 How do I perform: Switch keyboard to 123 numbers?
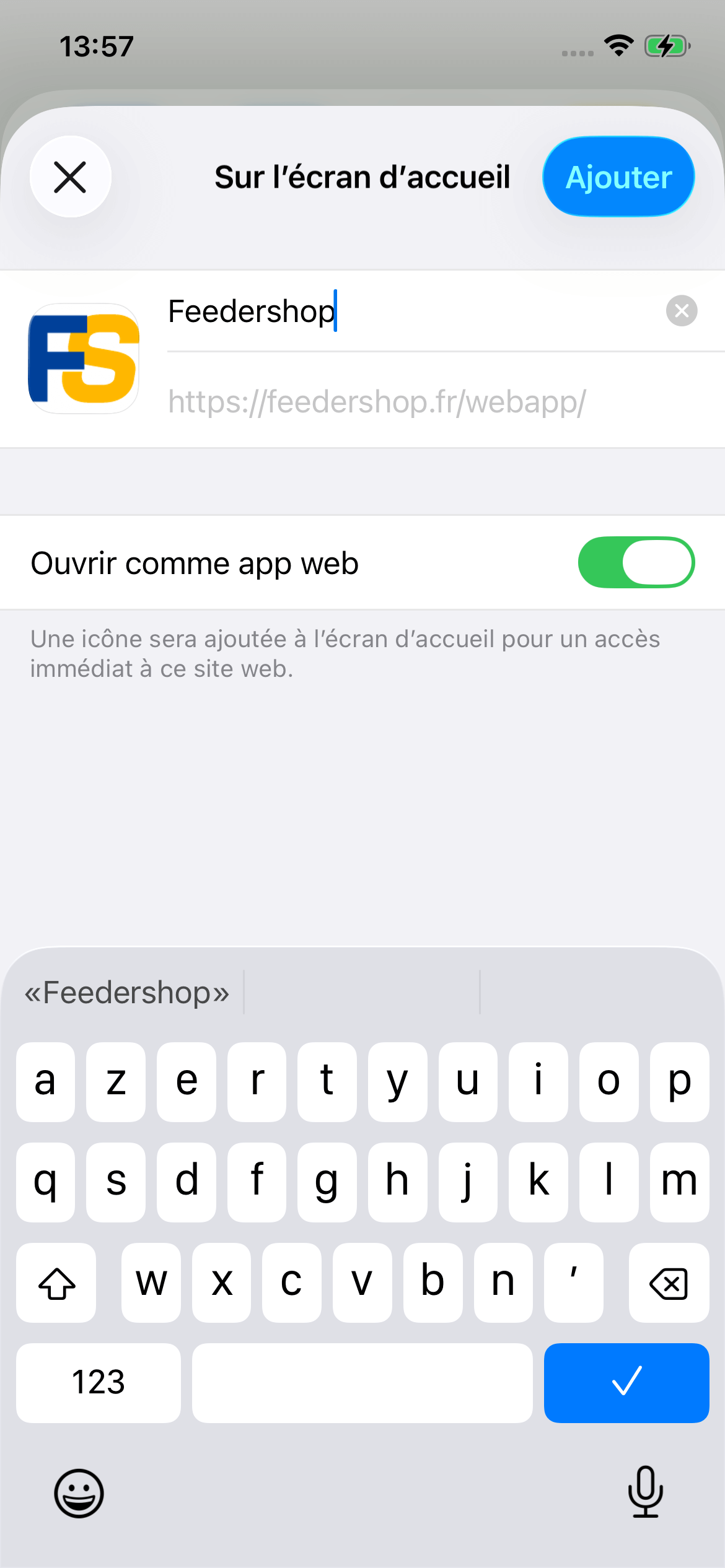pos(99,1382)
